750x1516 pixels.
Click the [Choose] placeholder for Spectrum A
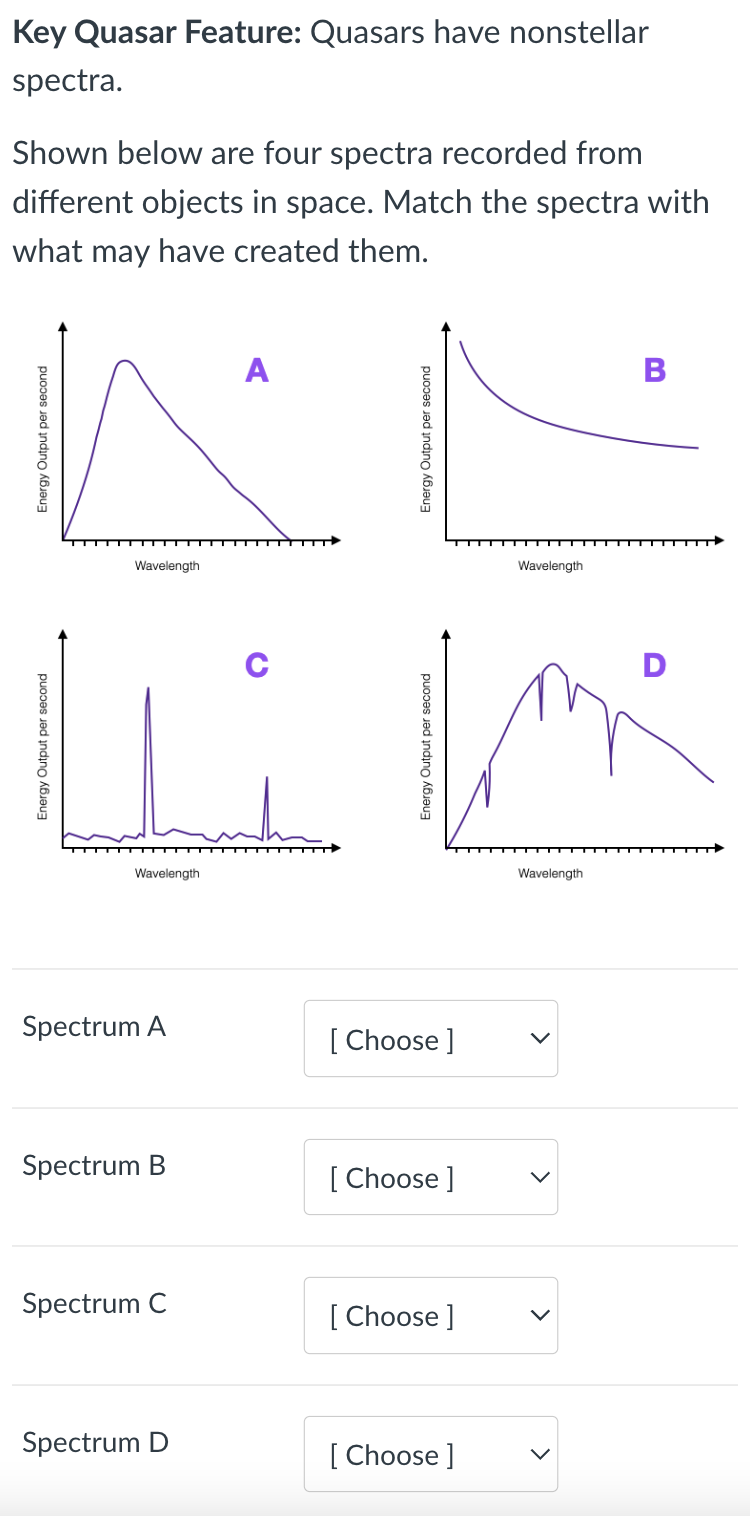tap(390, 1040)
